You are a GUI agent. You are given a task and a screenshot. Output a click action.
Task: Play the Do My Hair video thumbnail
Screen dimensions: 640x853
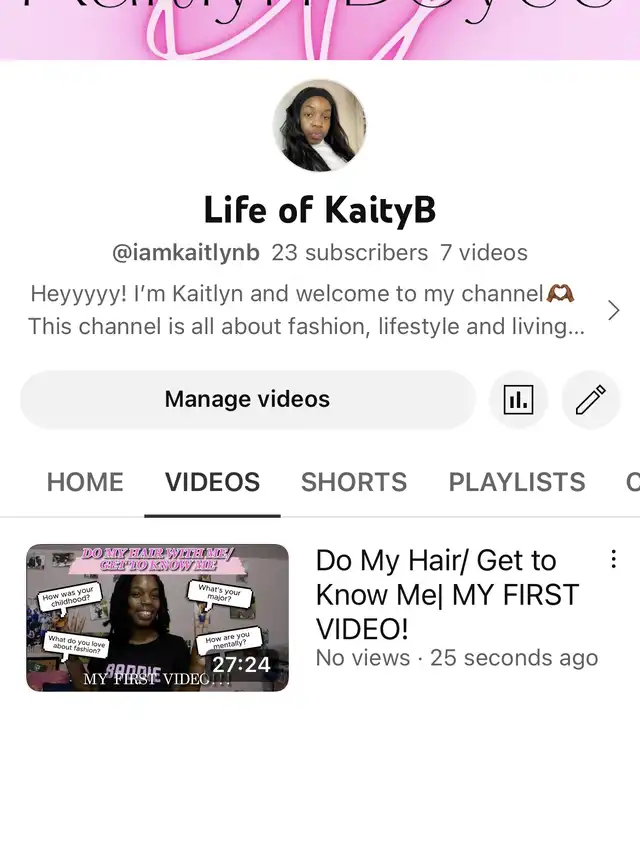tap(157, 617)
